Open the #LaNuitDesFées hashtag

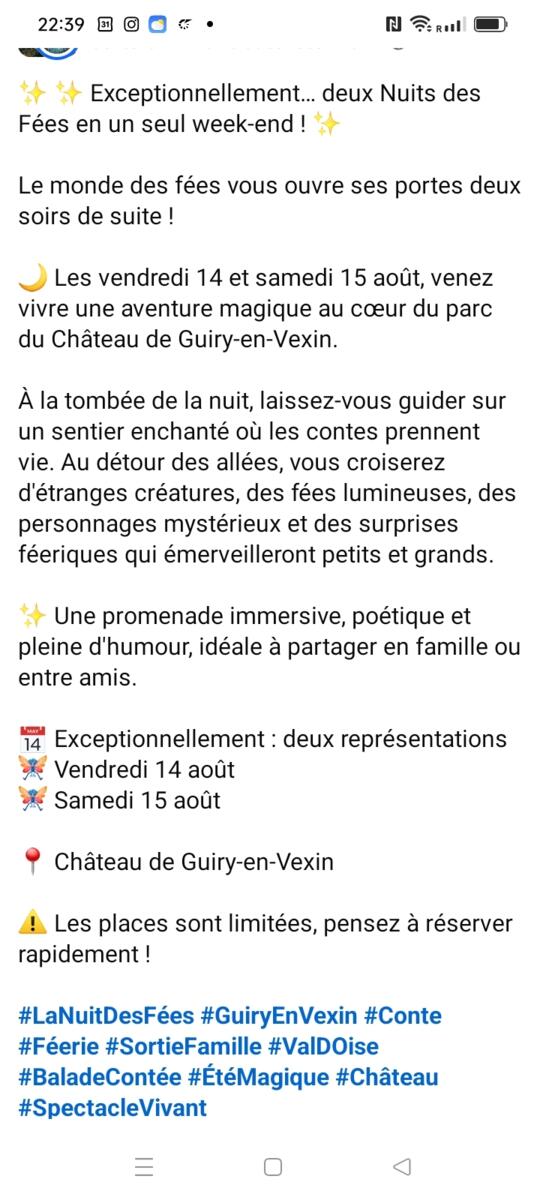pyautogui.click(x=106, y=1016)
